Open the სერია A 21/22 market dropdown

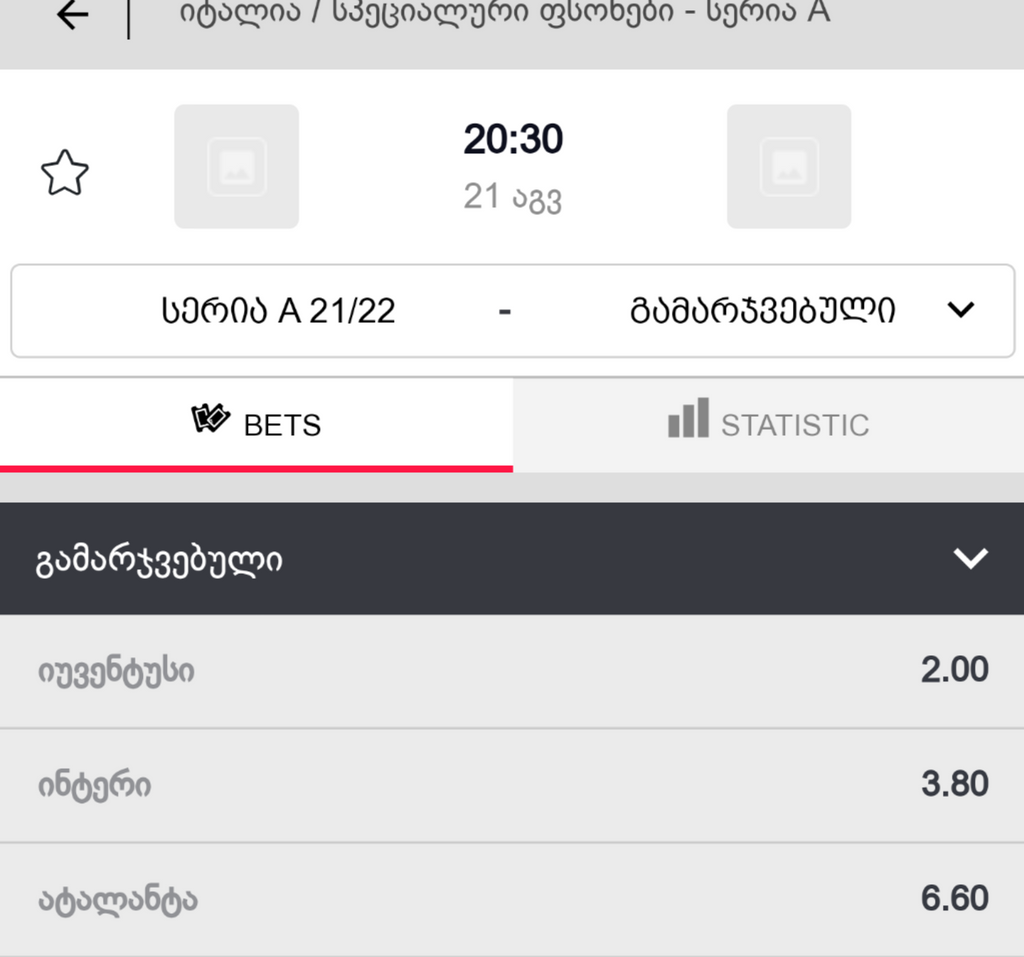pos(512,311)
